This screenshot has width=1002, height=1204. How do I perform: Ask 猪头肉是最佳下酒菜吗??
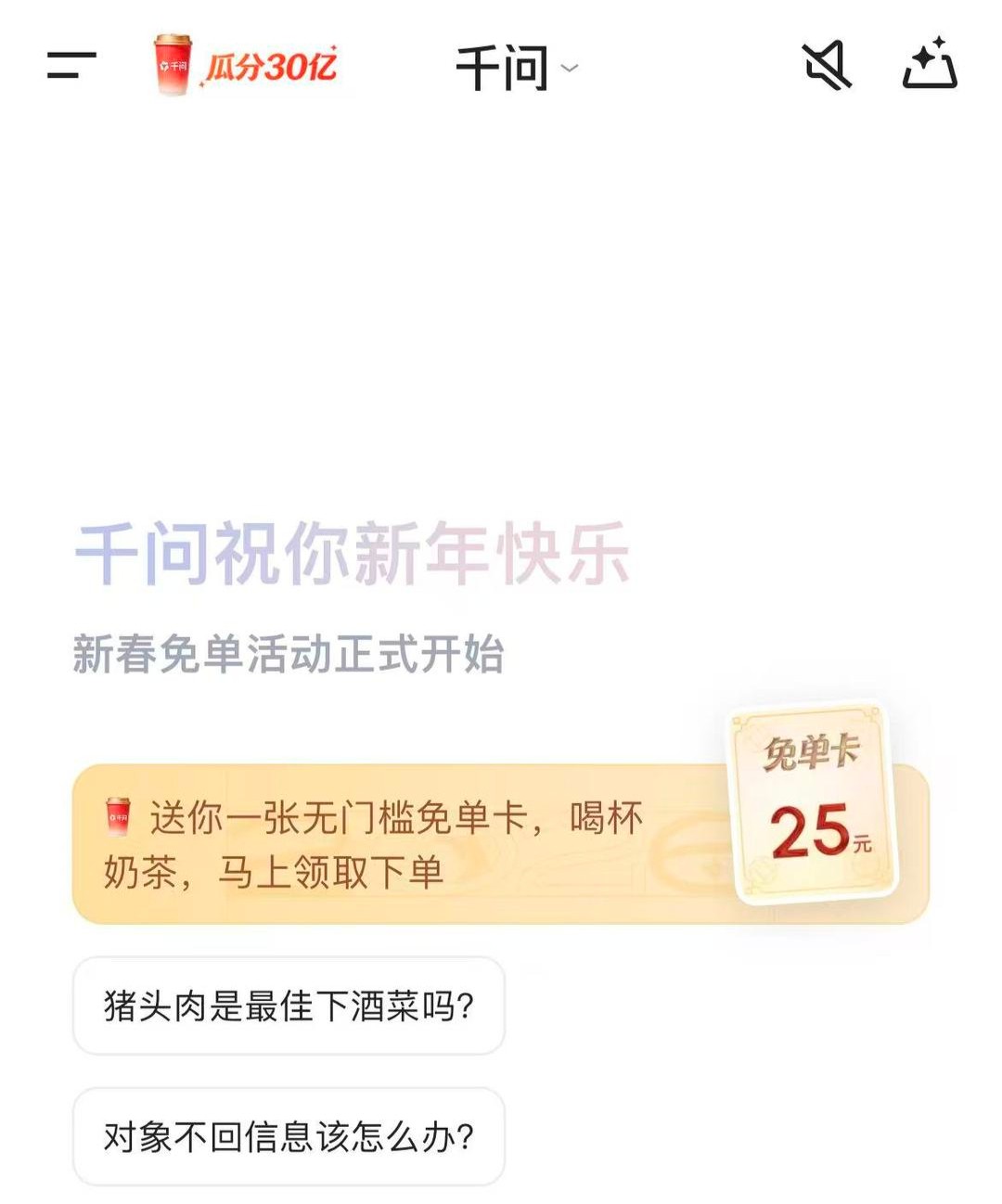click(289, 1005)
